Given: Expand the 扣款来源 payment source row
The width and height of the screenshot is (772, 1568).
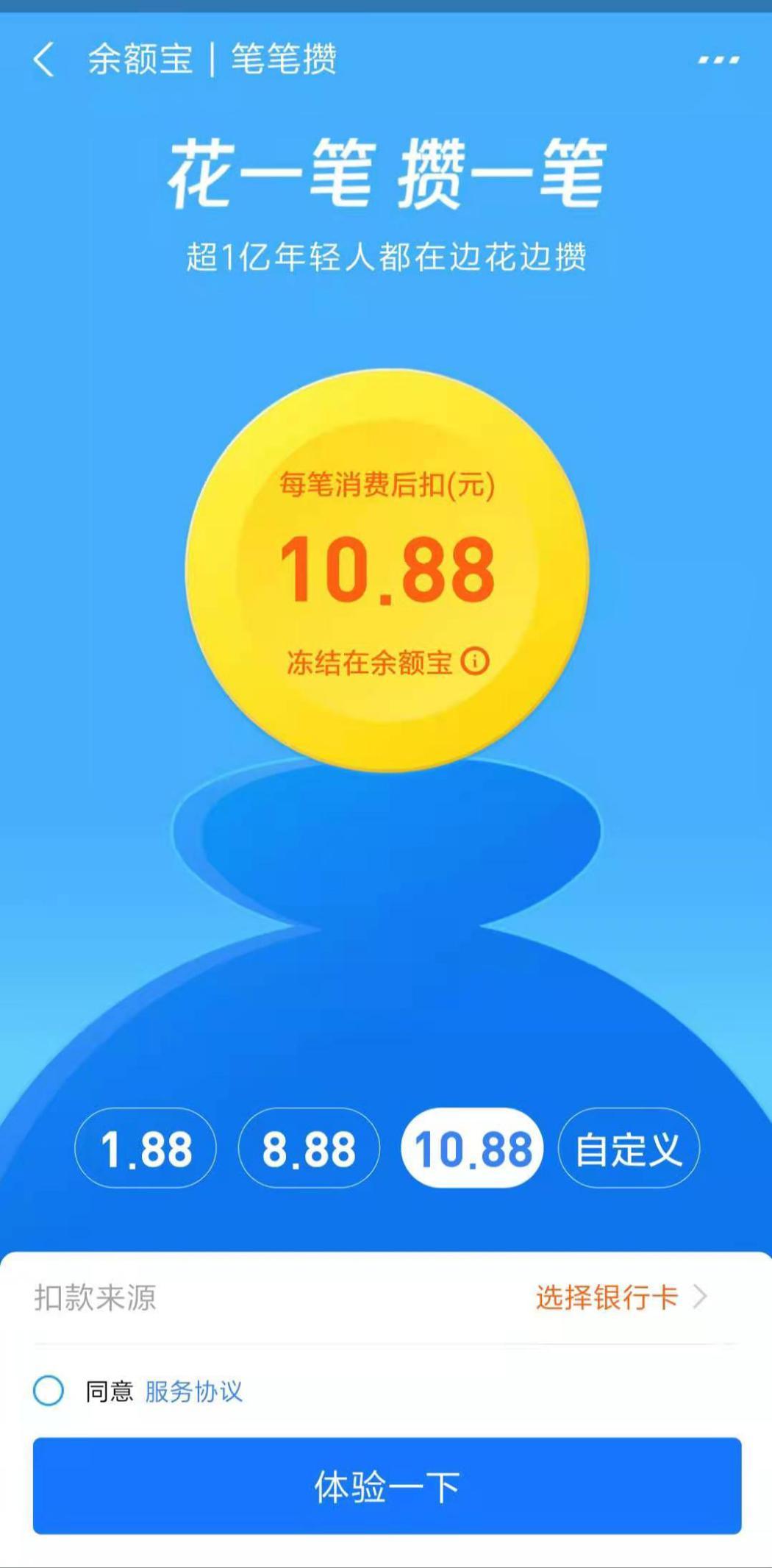Looking at the screenshot, I should pyautogui.click(x=94, y=1299).
